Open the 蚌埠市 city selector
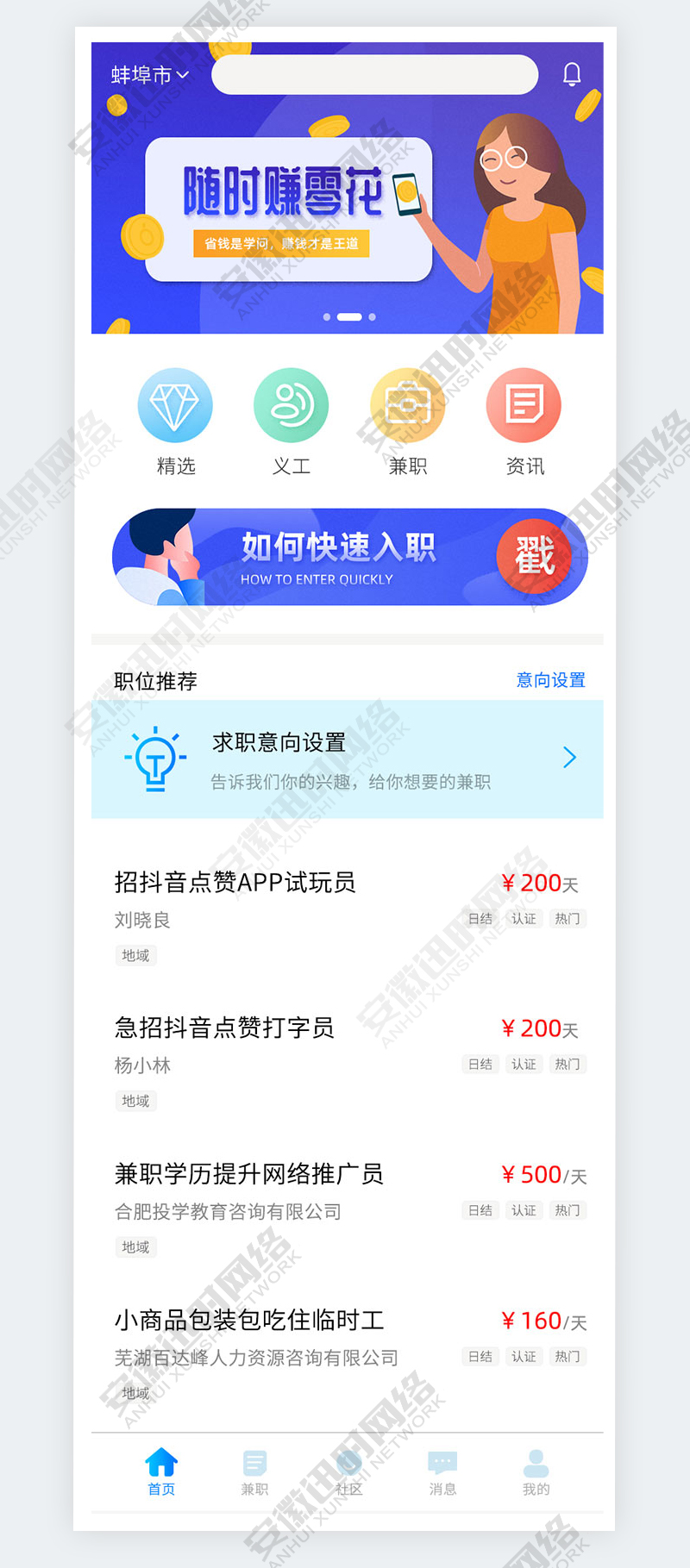690x1568 pixels. 149,76
